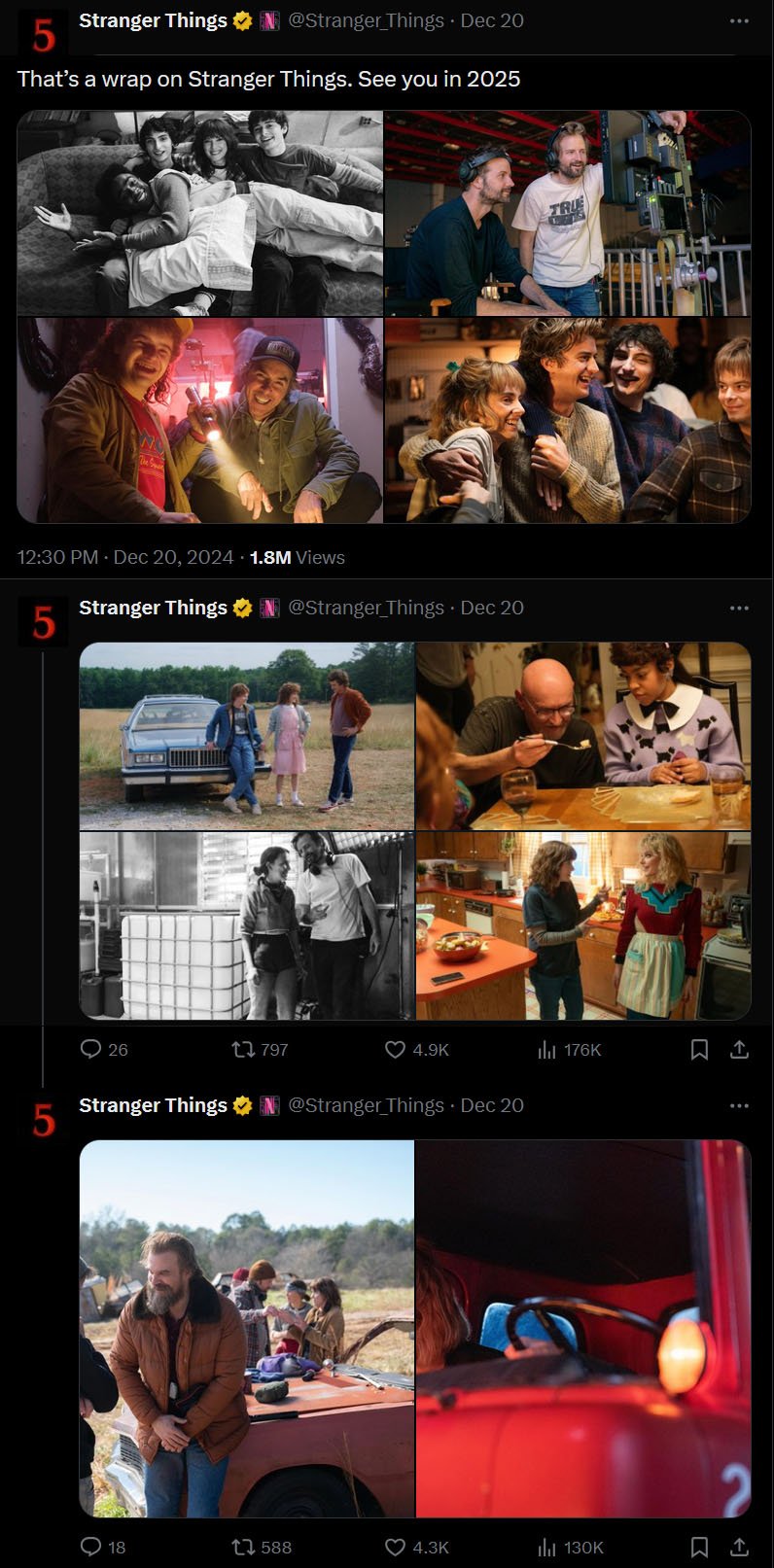Open the dinner table photo with purple sweater

(x=583, y=735)
